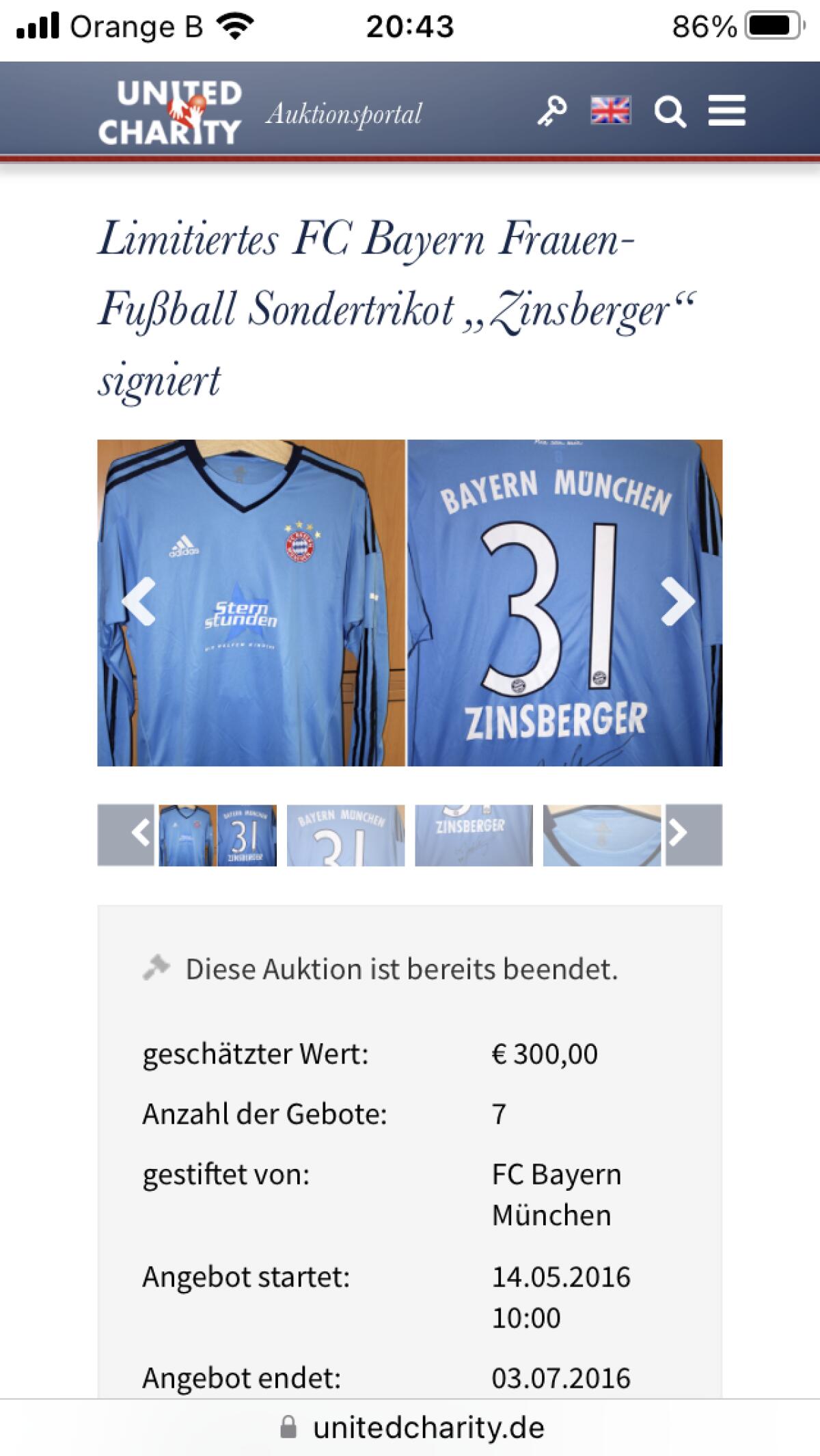Select the Bayern München back-number thumbnail
This screenshot has width=820, height=1456.
pyautogui.click(x=346, y=835)
